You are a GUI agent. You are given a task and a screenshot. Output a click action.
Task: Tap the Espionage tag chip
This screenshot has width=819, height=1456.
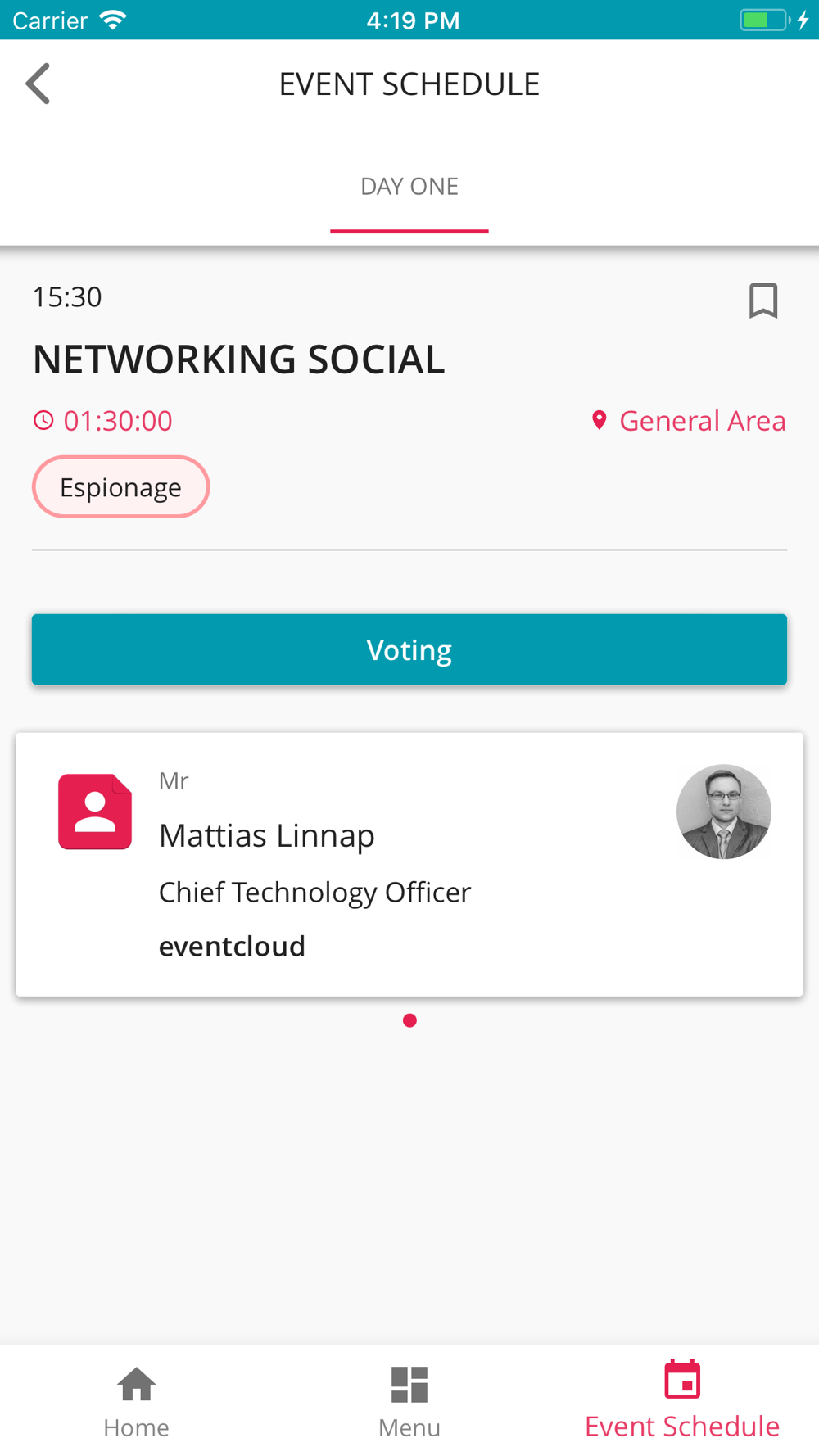[x=121, y=487]
